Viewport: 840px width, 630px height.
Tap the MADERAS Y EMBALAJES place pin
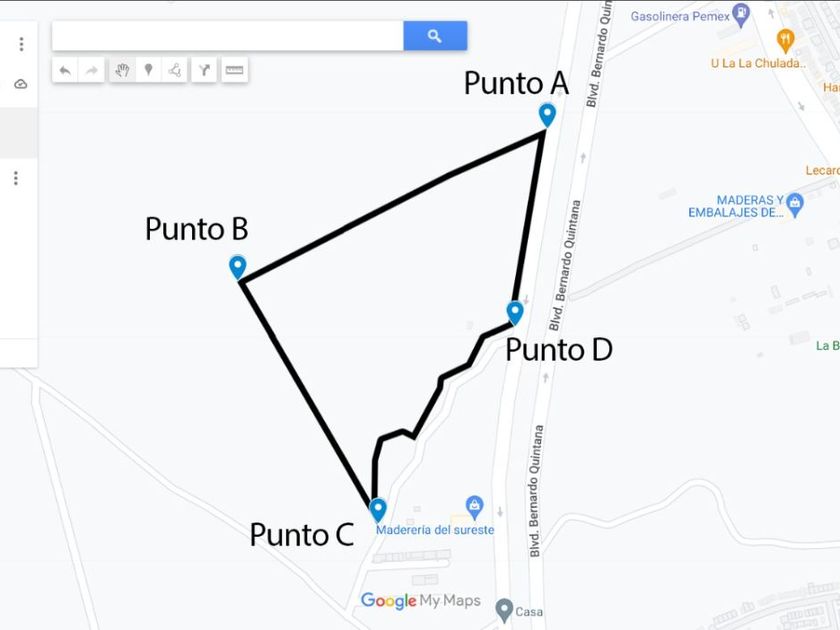[795, 206]
